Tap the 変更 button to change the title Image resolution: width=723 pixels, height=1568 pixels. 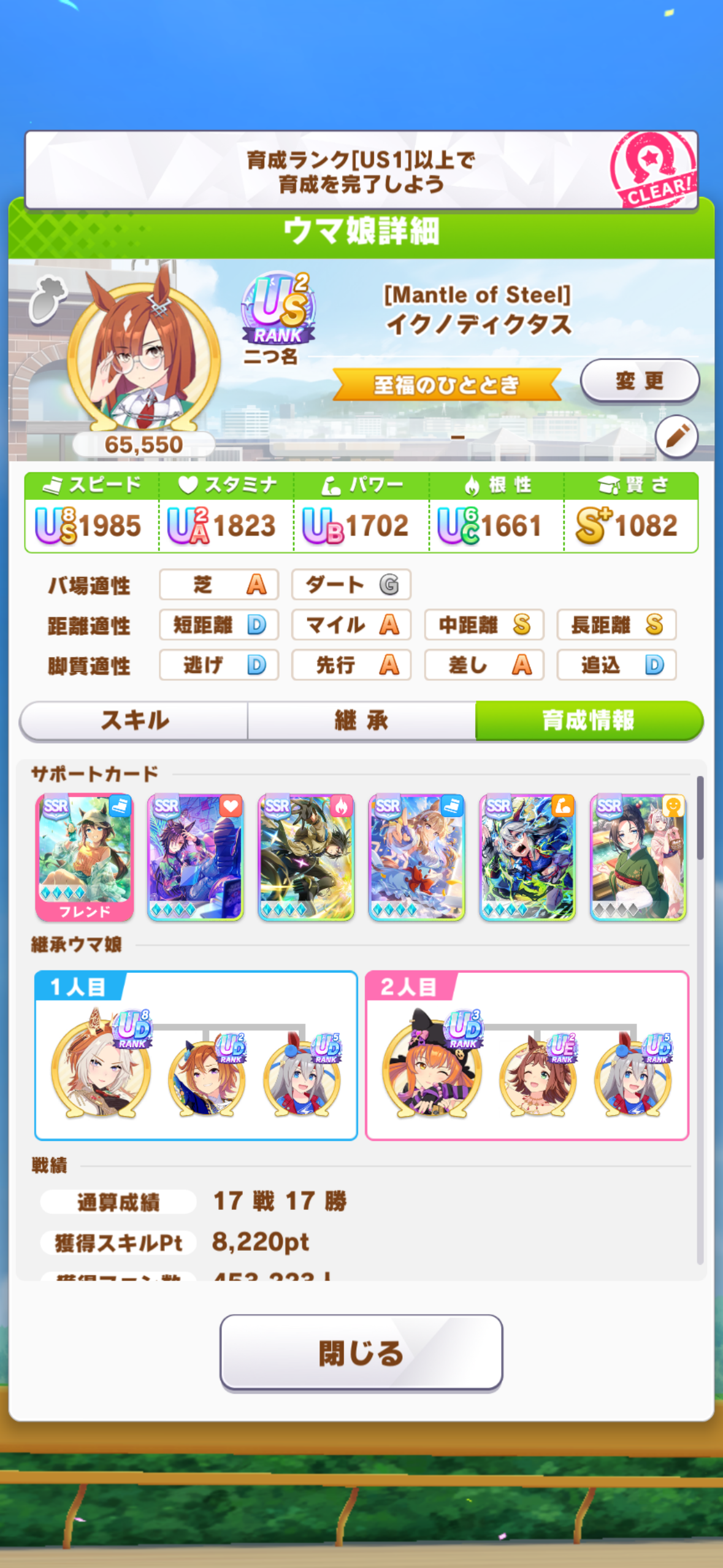(x=639, y=381)
